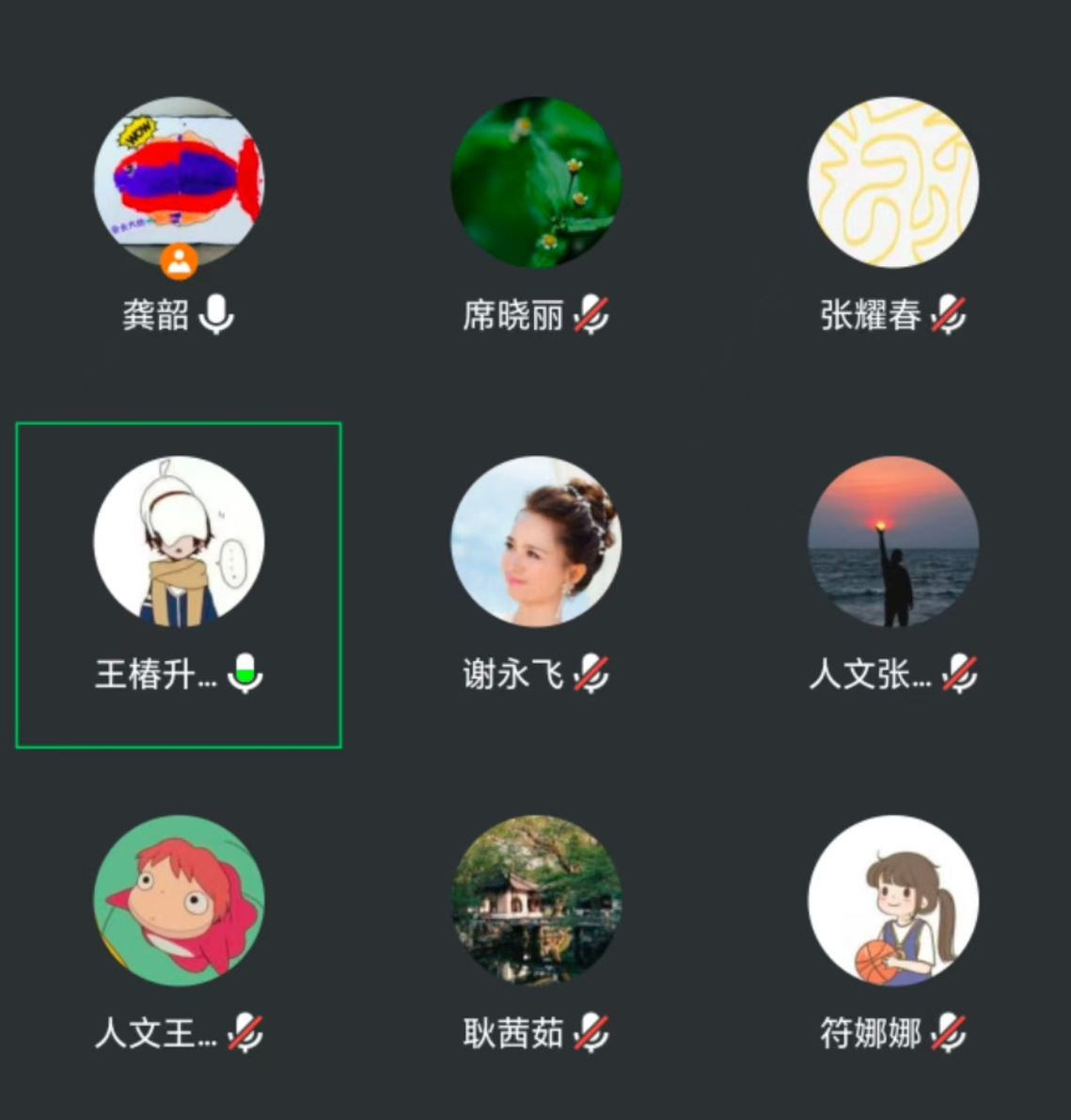Open the speaking participant 王椿升
1071x1120 pixels.
click(x=179, y=543)
